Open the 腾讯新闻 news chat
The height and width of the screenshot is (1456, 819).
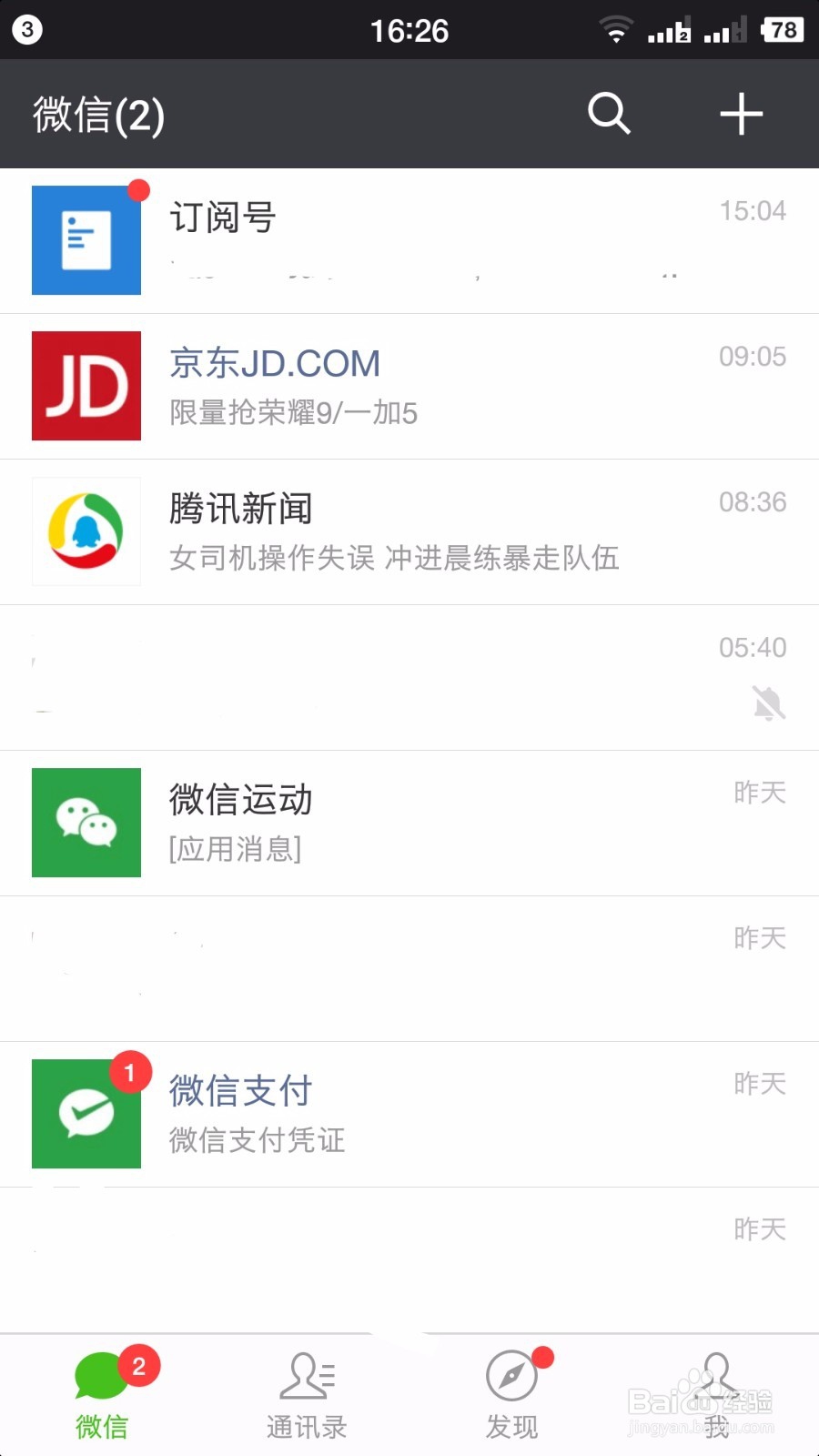tap(409, 531)
